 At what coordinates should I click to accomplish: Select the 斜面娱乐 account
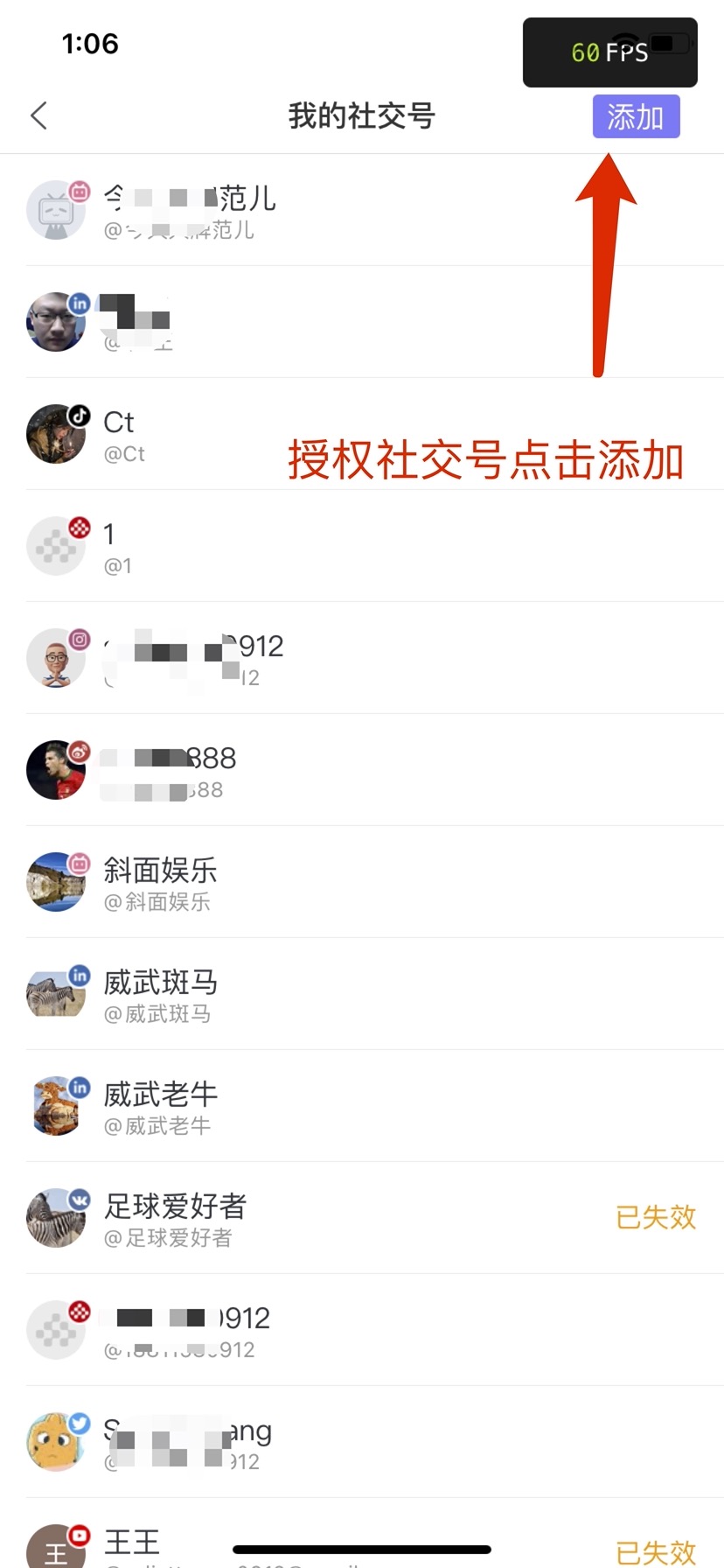362,882
